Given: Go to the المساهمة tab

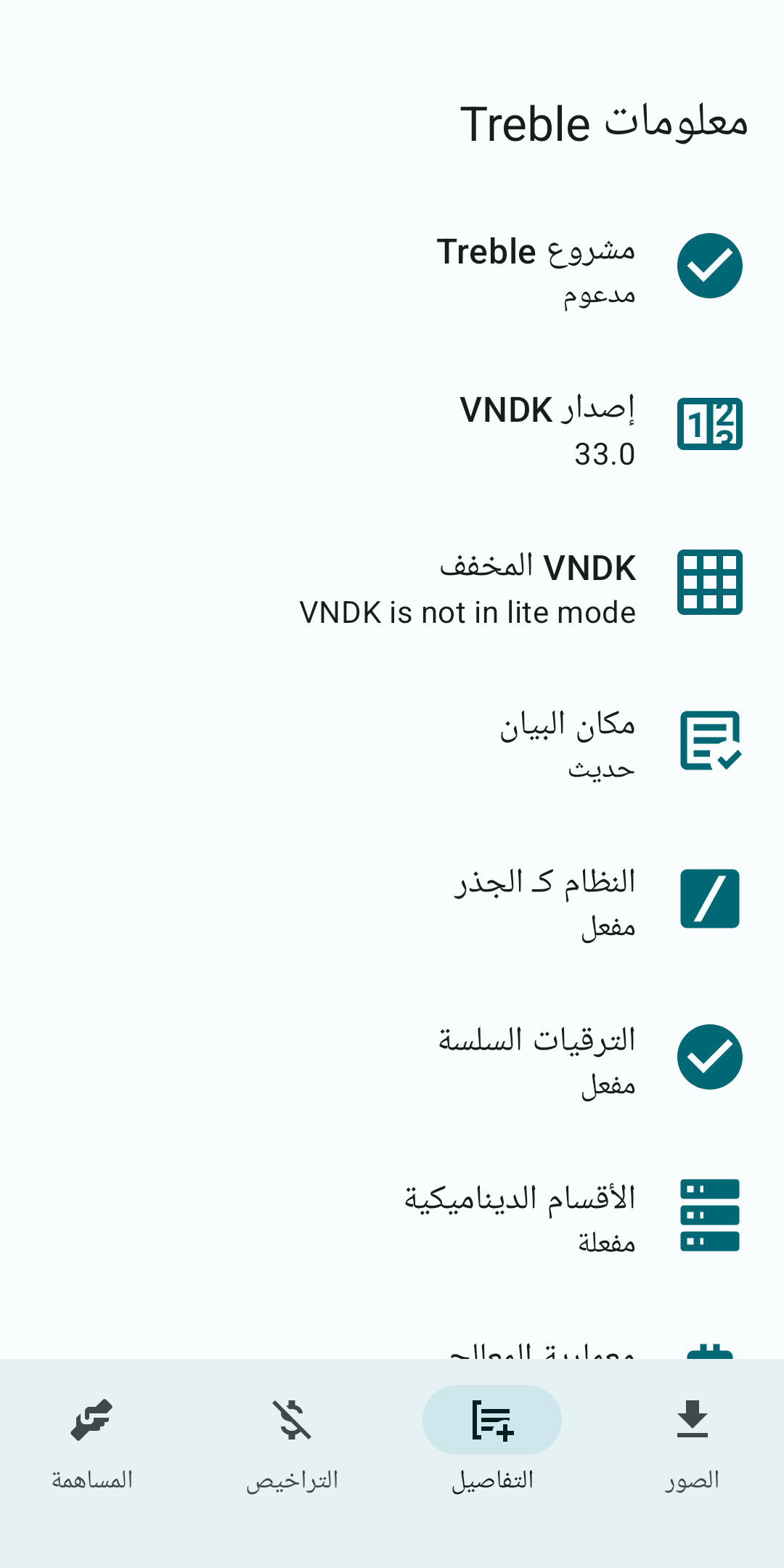Looking at the screenshot, I should pyautogui.click(x=92, y=1441).
